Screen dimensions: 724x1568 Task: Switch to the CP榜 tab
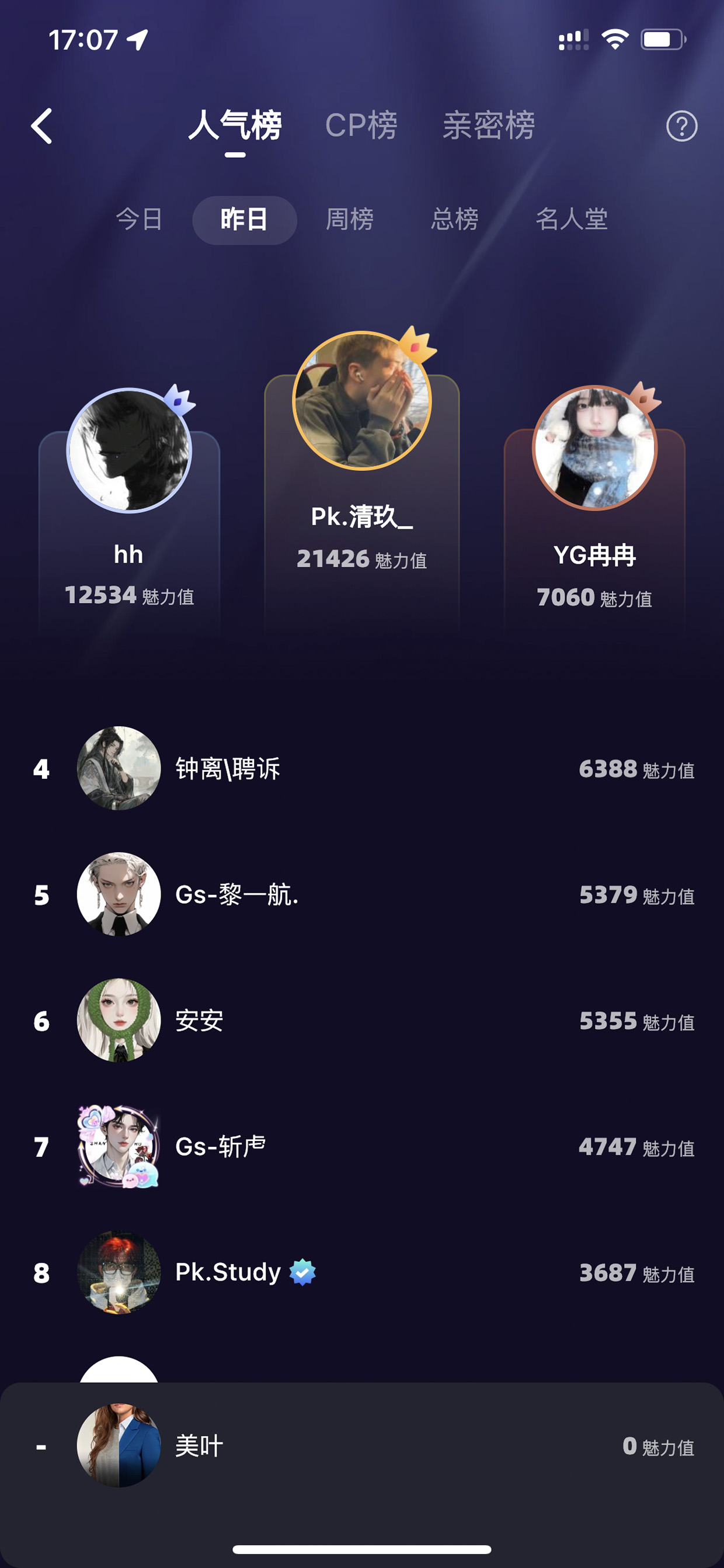click(x=361, y=126)
